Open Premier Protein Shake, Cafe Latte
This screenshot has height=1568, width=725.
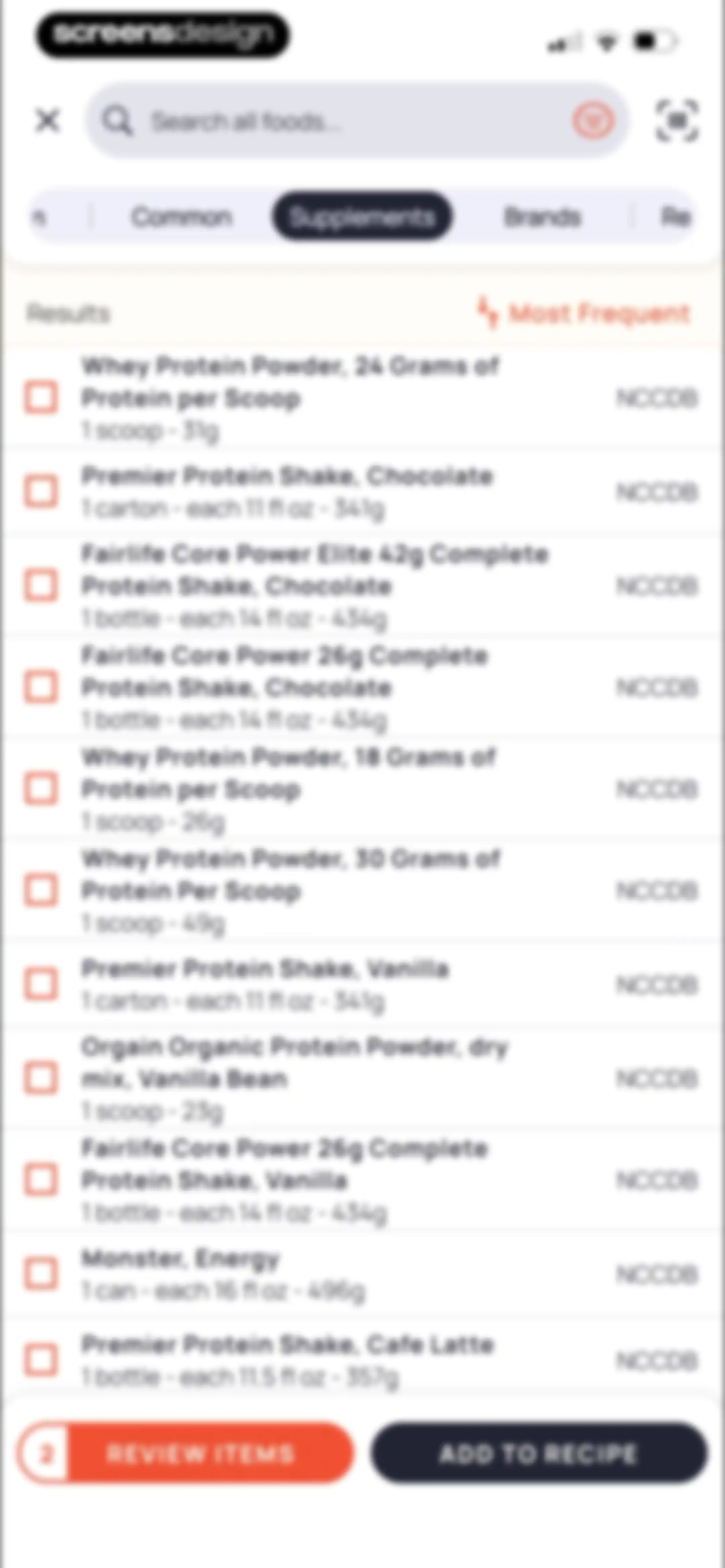pyautogui.click(x=362, y=1360)
